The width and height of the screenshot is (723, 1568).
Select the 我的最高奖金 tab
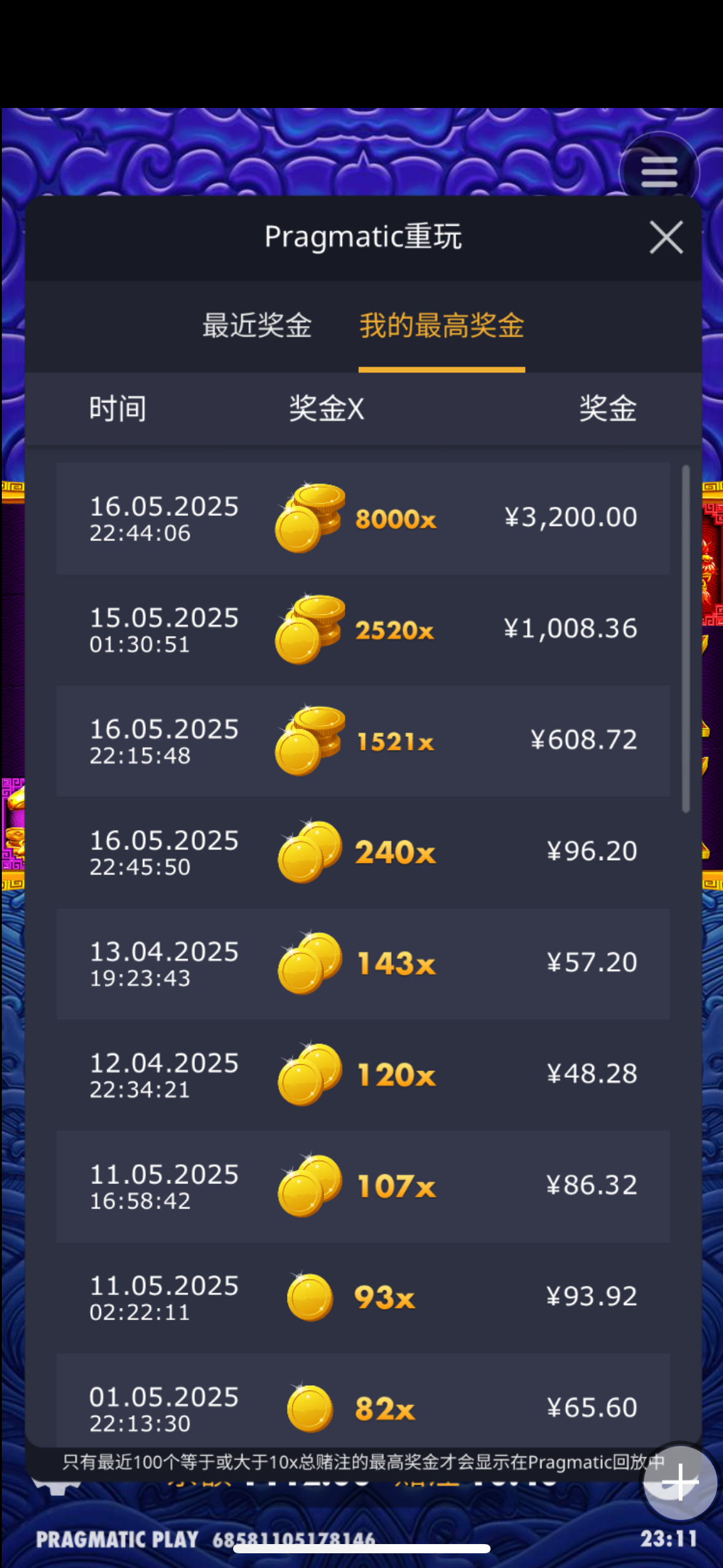point(442,325)
